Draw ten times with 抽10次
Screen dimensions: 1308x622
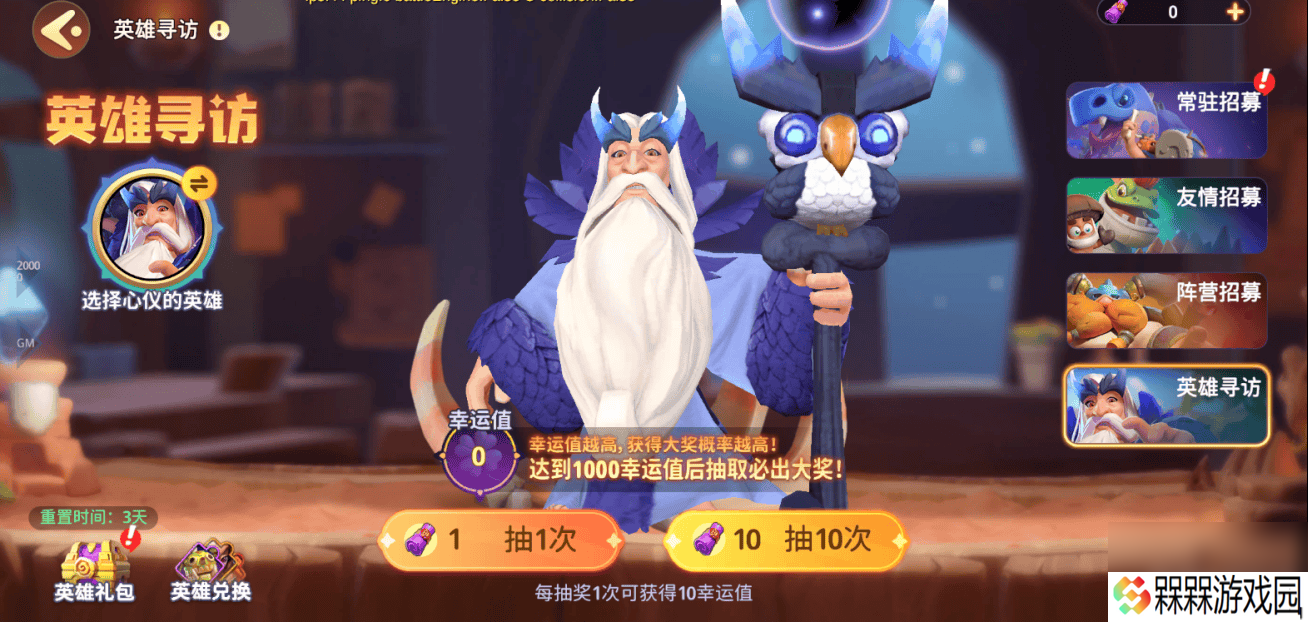(x=788, y=540)
